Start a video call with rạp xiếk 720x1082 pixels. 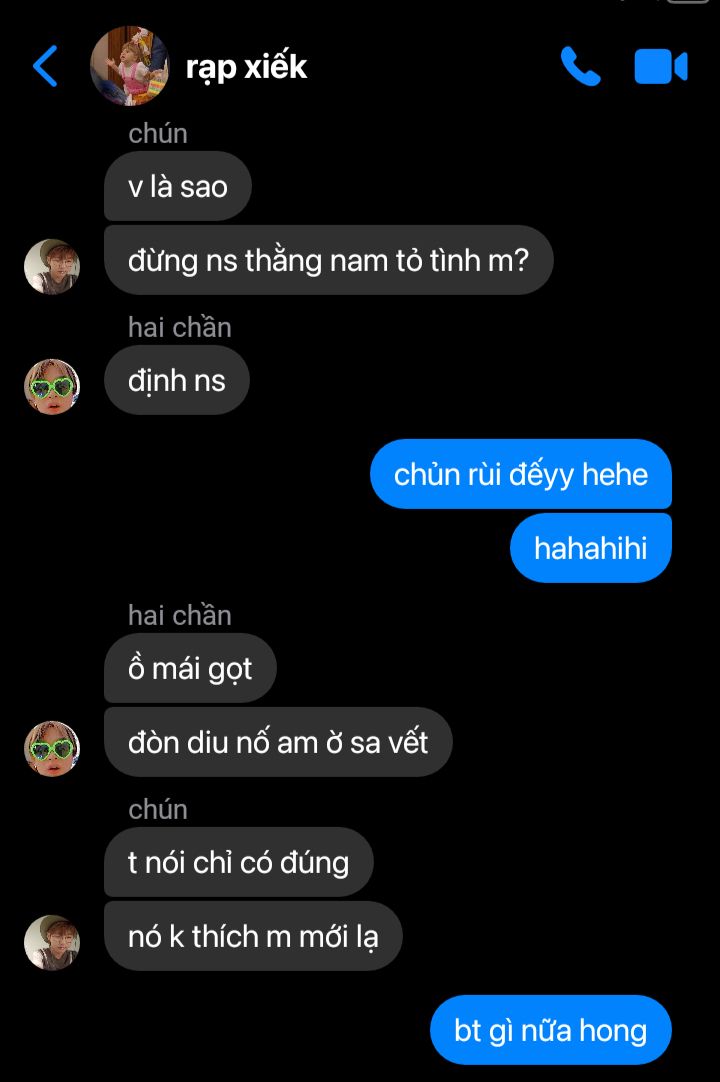pyautogui.click(x=660, y=67)
